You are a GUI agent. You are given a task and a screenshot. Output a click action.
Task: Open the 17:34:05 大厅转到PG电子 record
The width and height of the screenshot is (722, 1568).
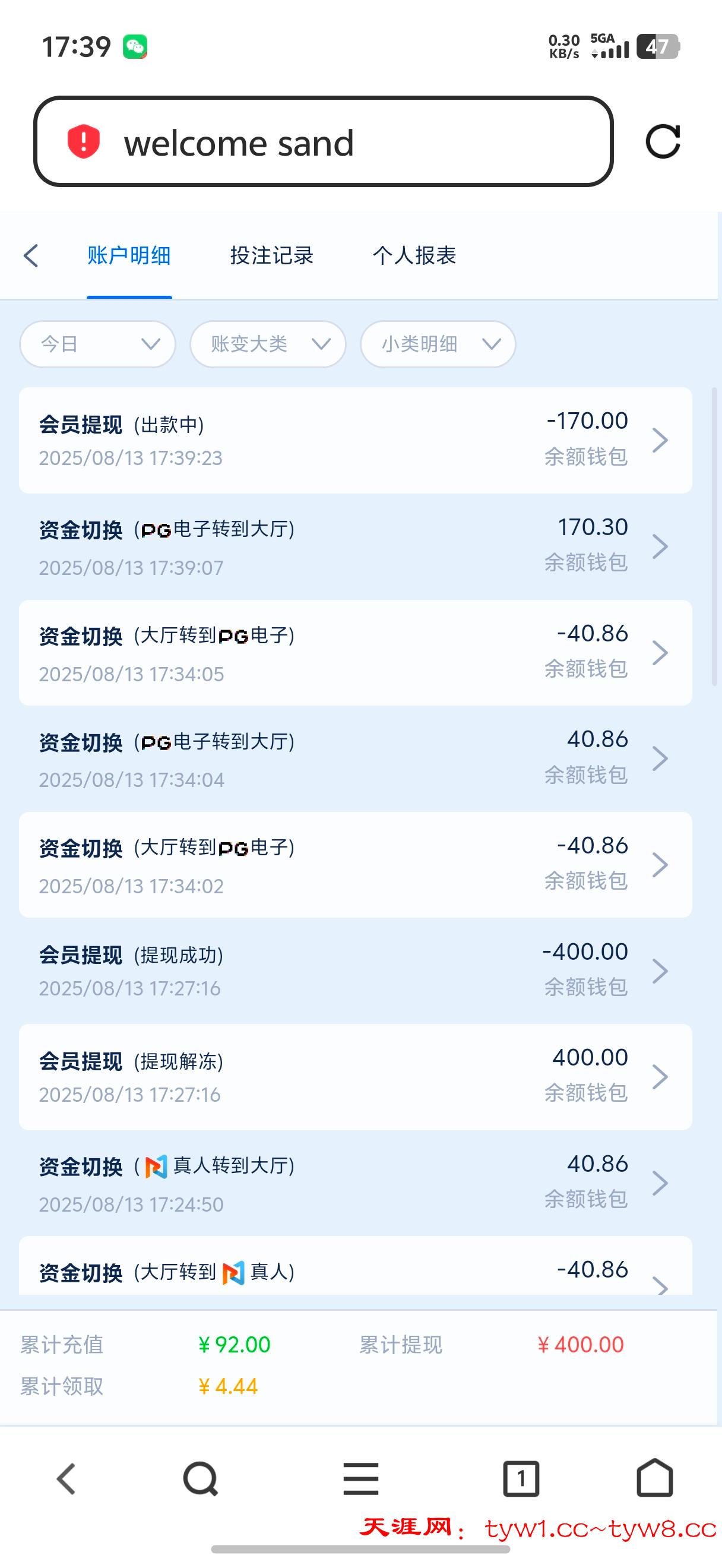click(x=355, y=653)
